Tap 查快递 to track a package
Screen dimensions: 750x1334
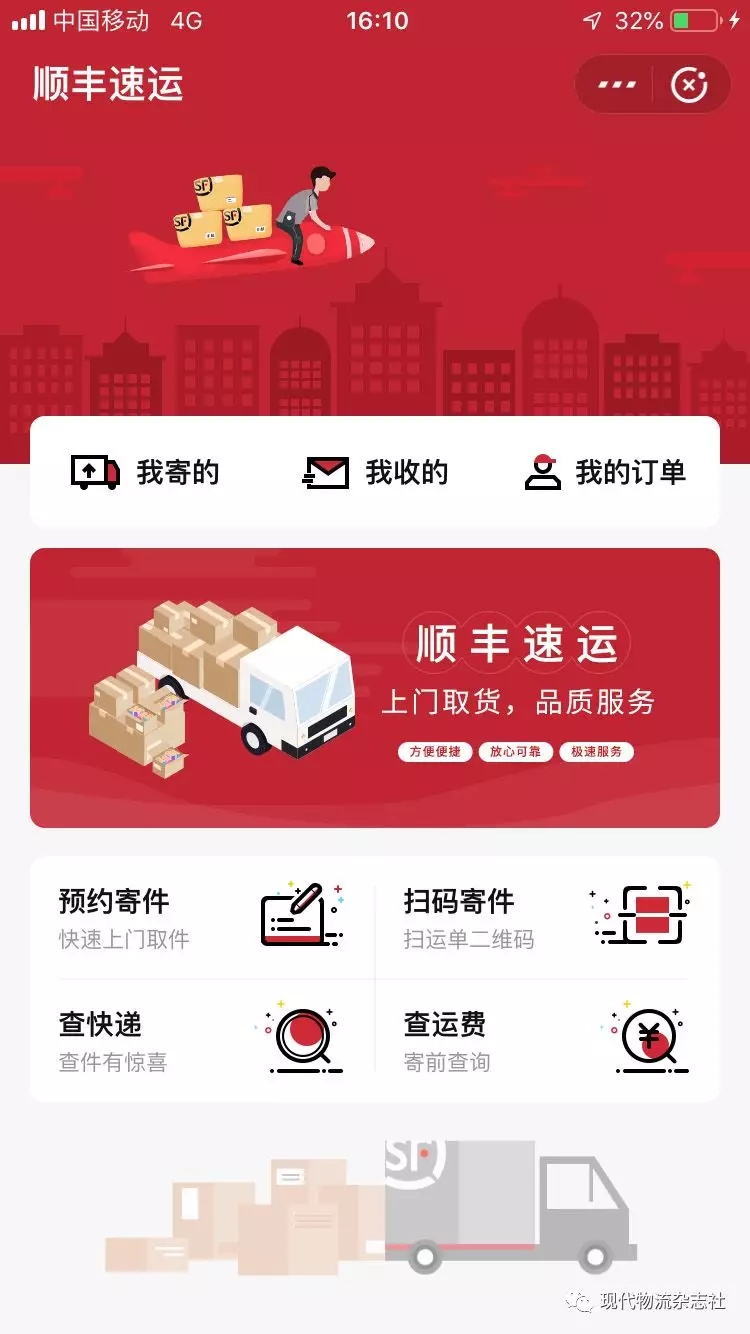202,1040
